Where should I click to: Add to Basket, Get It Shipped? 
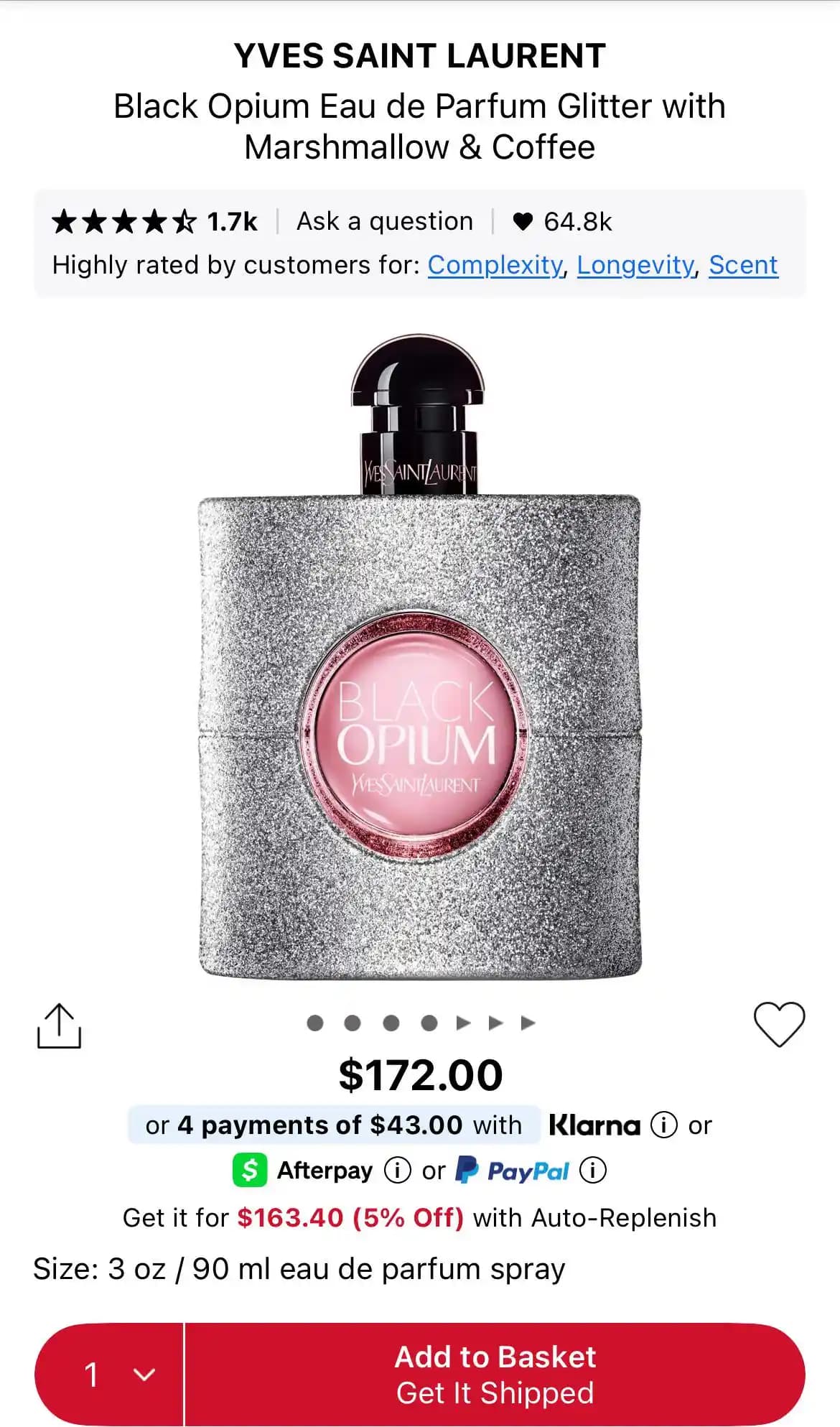point(495,1375)
